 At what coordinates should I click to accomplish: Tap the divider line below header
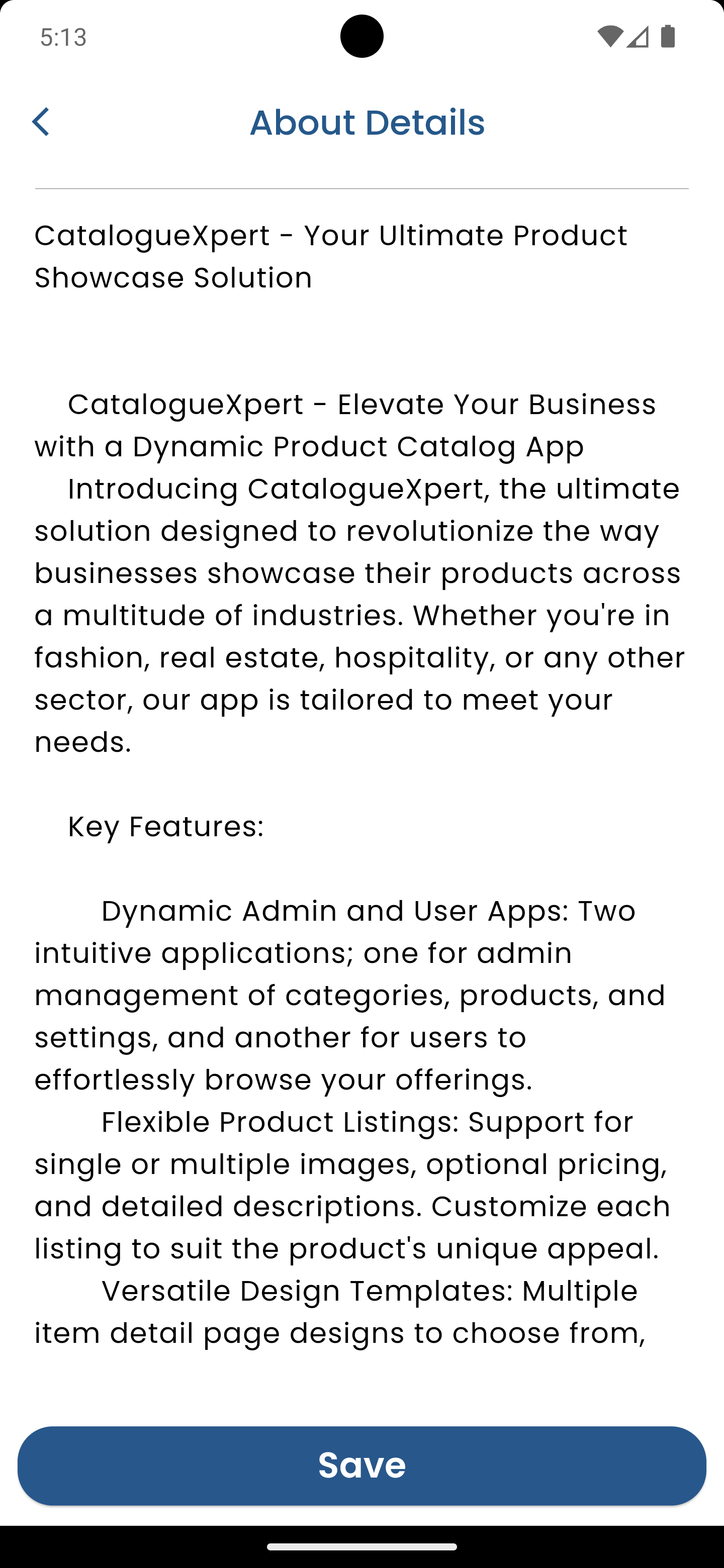[361, 188]
